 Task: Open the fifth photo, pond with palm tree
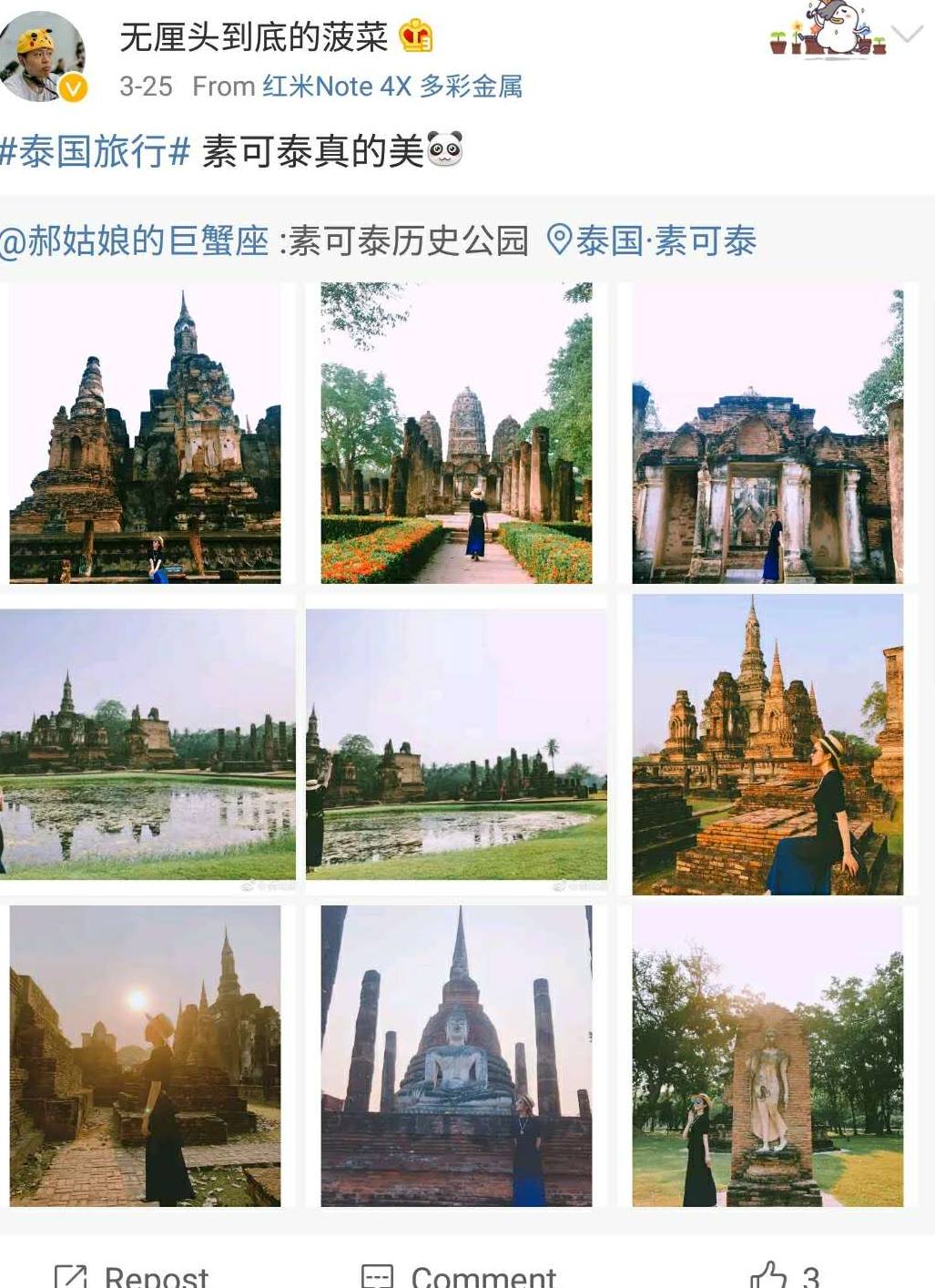click(456, 744)
